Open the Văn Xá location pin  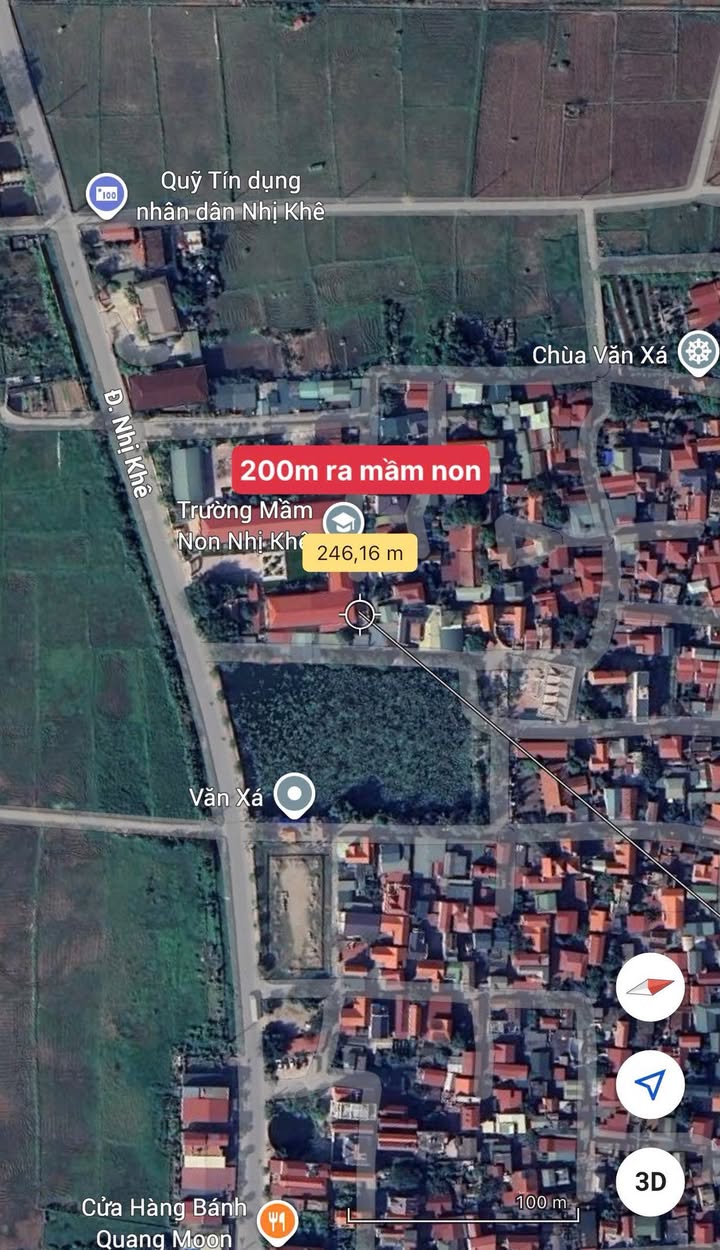coord(294,797)
